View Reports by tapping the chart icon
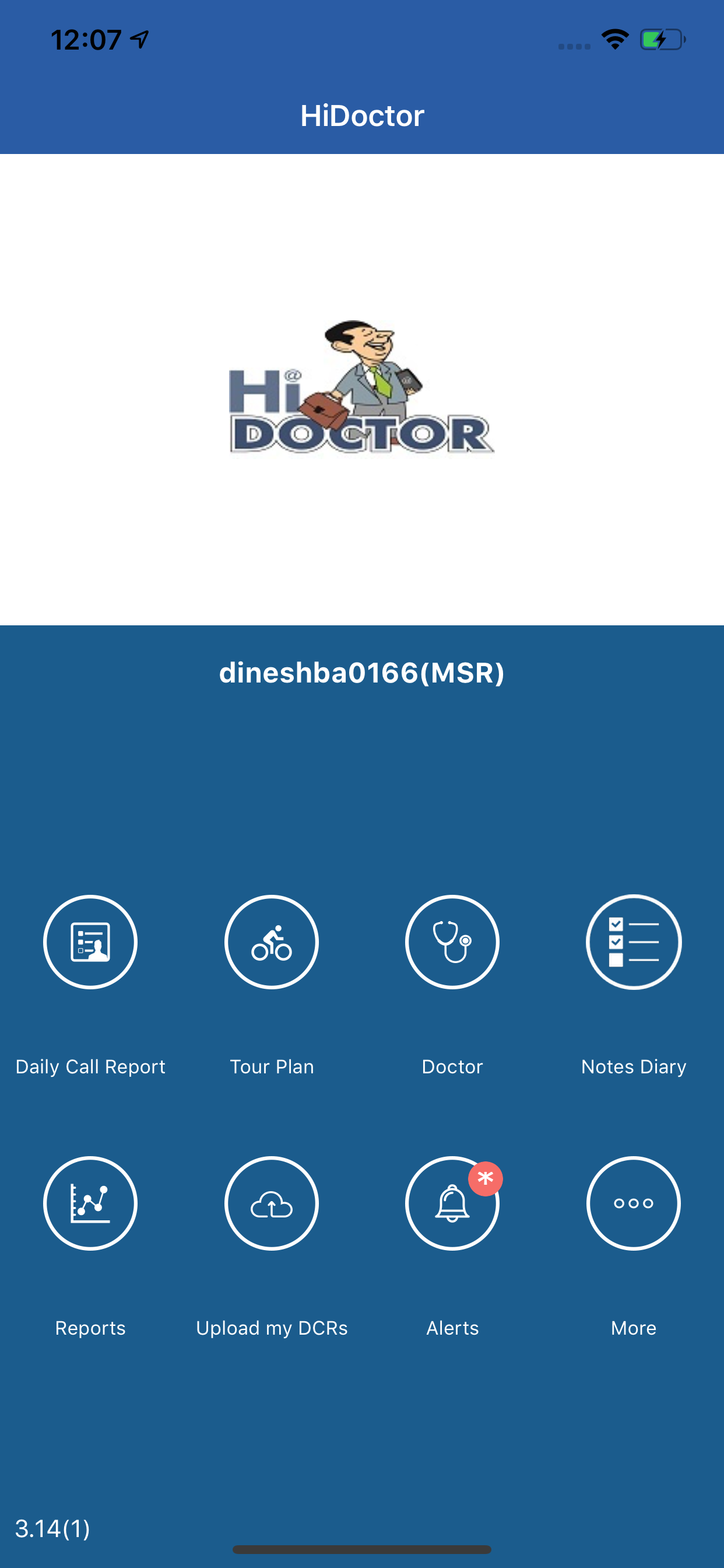The height and width of the screenshot is (1568, 724). [90, 1203]
